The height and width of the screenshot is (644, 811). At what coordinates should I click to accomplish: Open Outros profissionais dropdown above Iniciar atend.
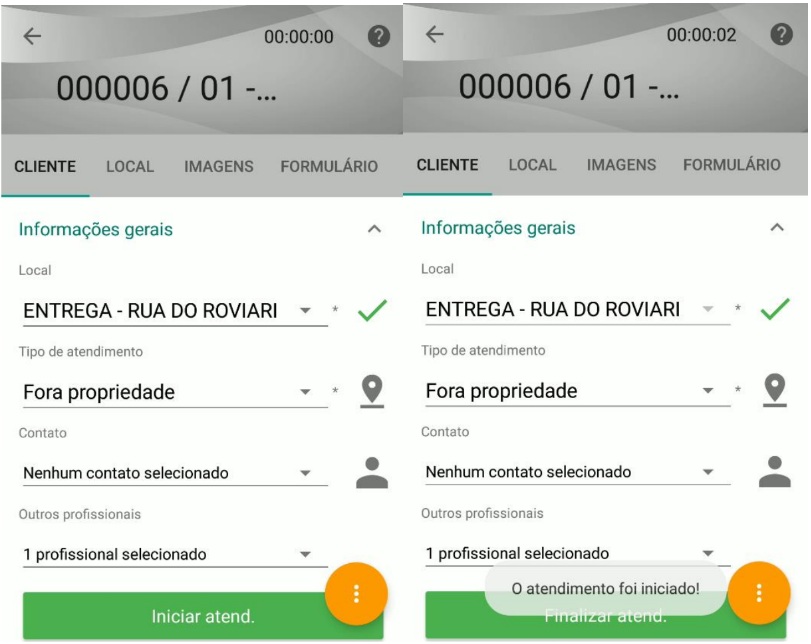click(x=170, y=554)
